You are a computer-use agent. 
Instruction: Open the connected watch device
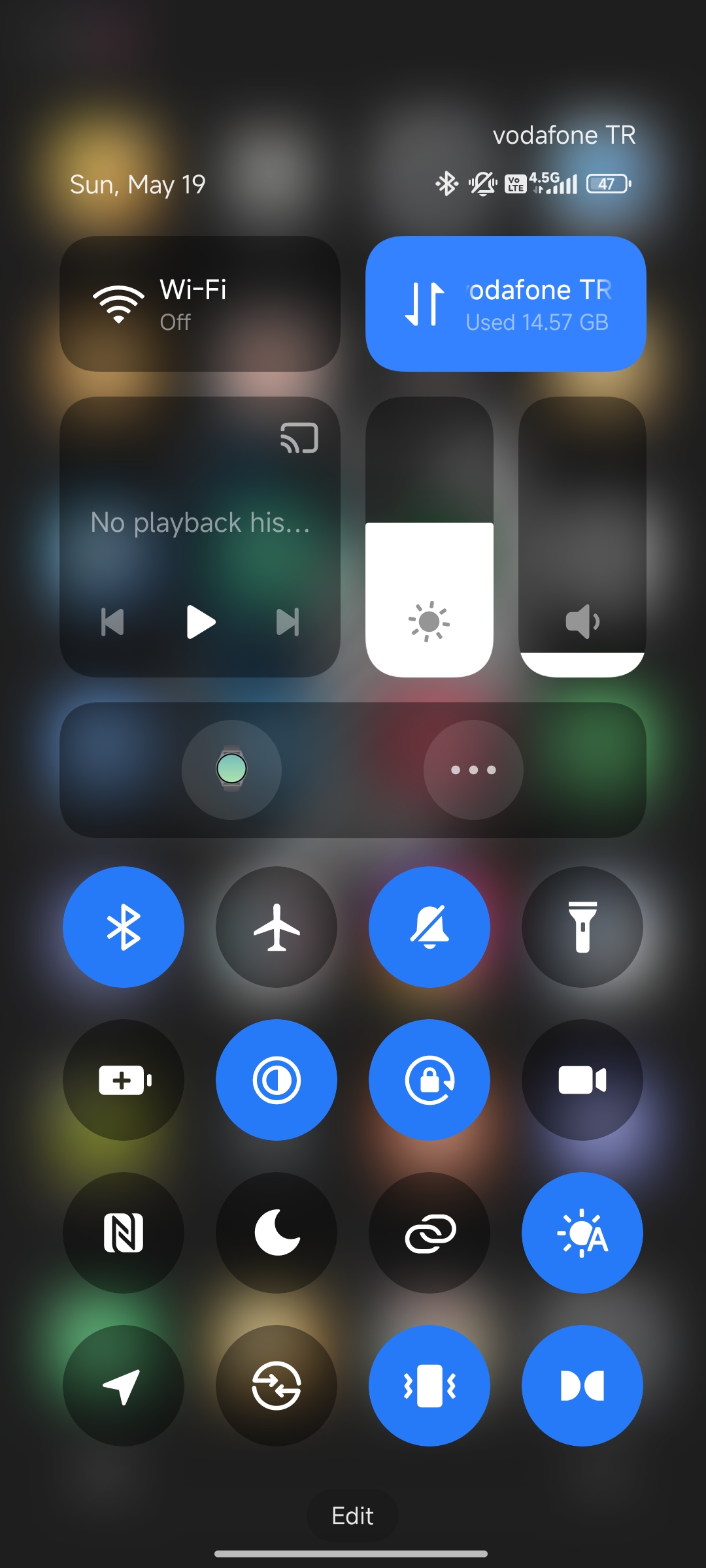pos(231,770)
